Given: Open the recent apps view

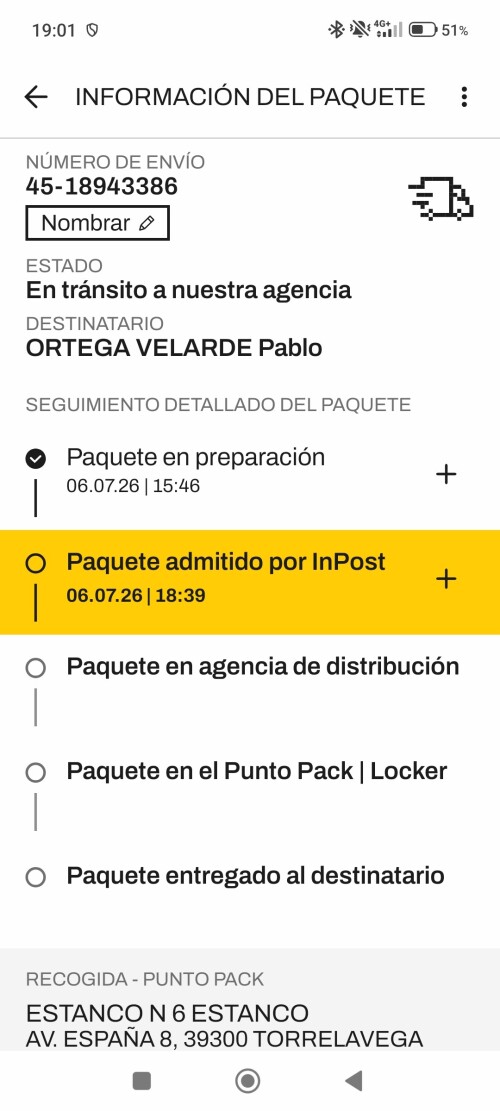Looking at the screenshot, I should point(142,1081).
